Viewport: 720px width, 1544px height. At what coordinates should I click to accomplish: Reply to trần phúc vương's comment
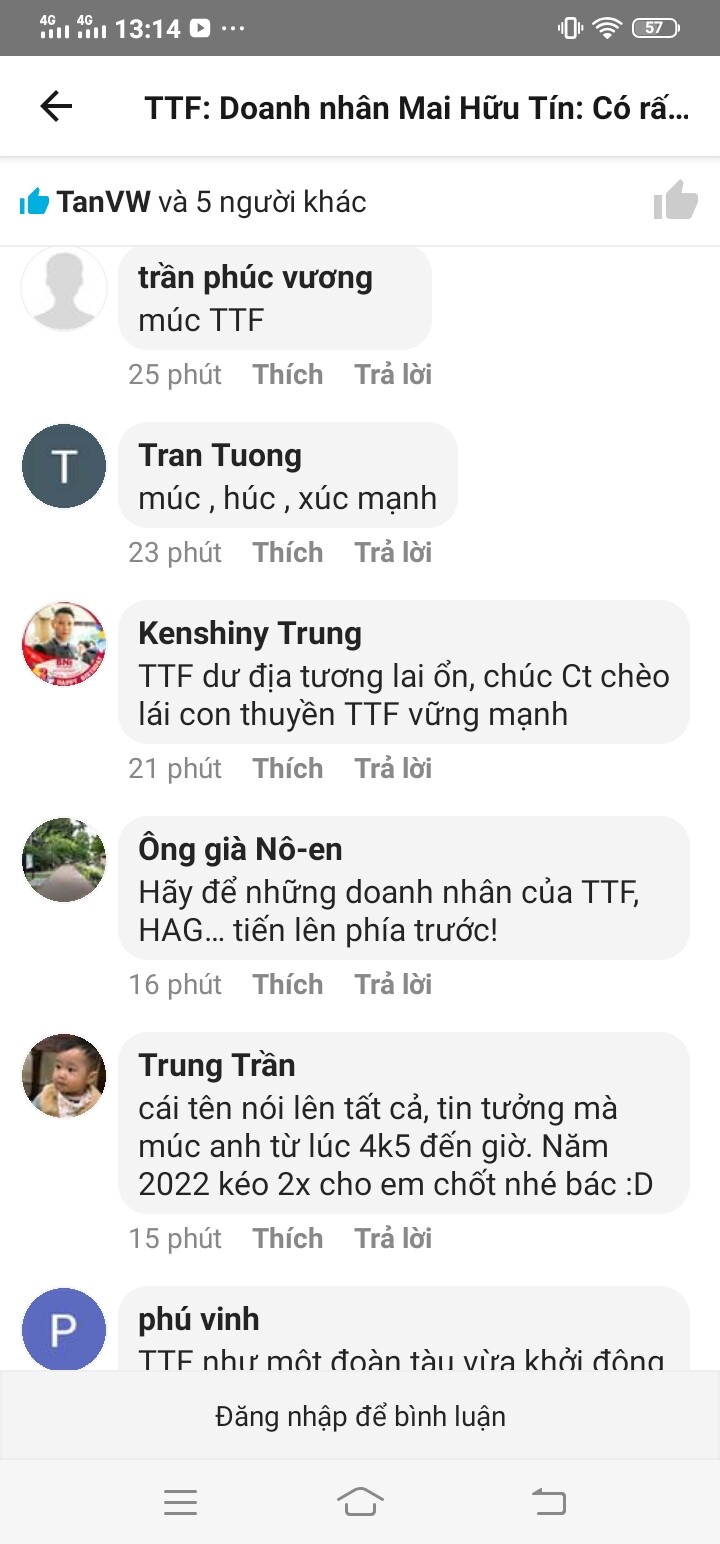pos(393,374)
